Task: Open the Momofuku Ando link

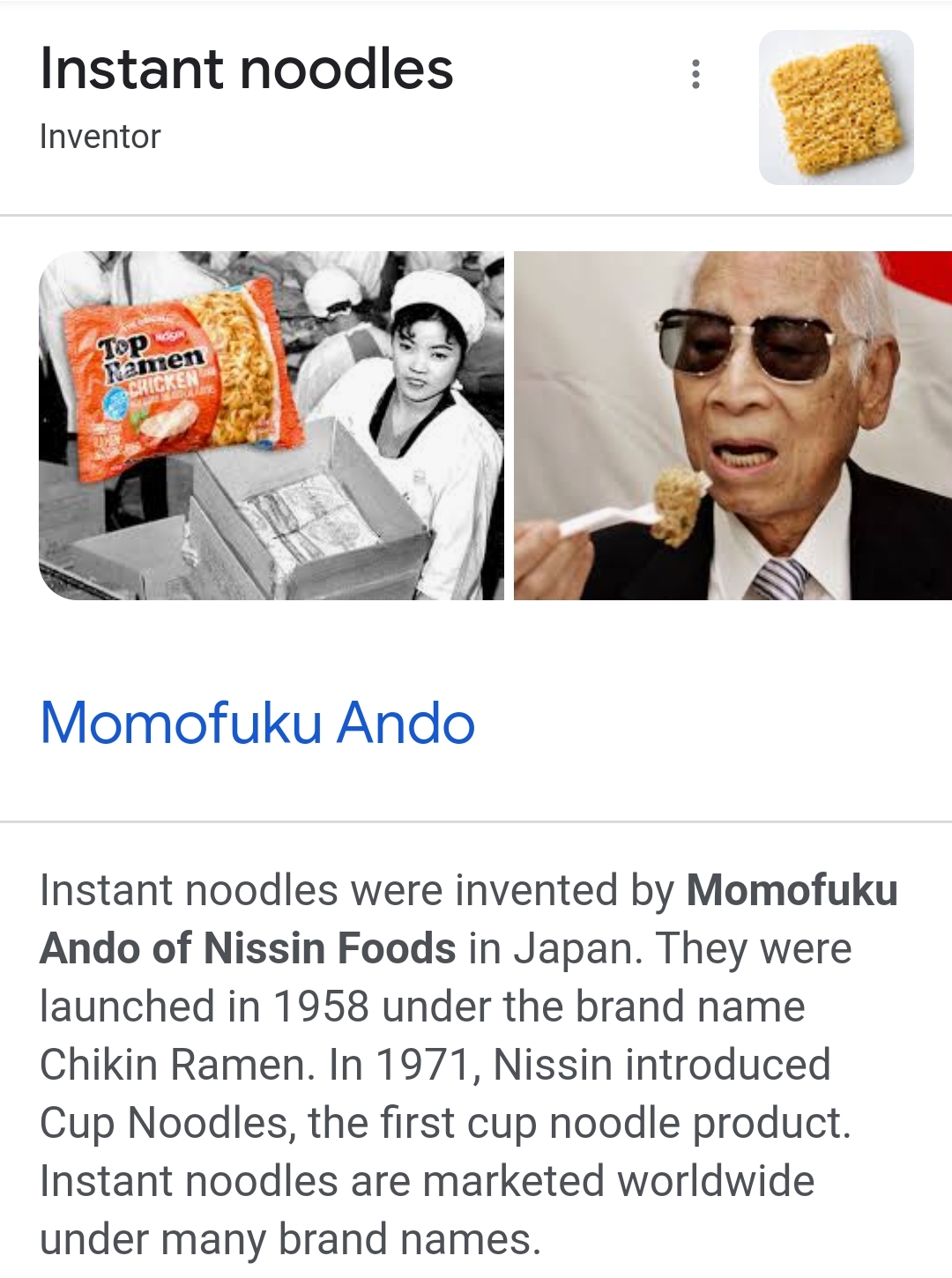Action: (x=257, y=724)
